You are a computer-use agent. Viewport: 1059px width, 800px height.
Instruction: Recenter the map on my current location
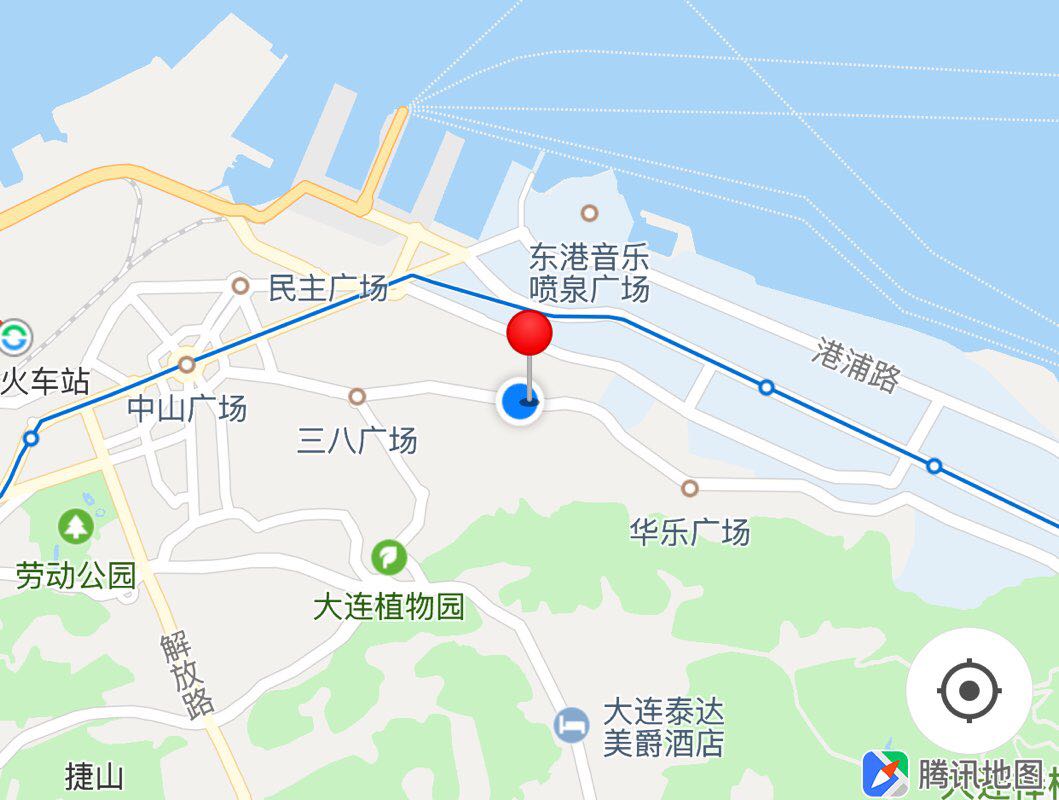tap(968, 690)
